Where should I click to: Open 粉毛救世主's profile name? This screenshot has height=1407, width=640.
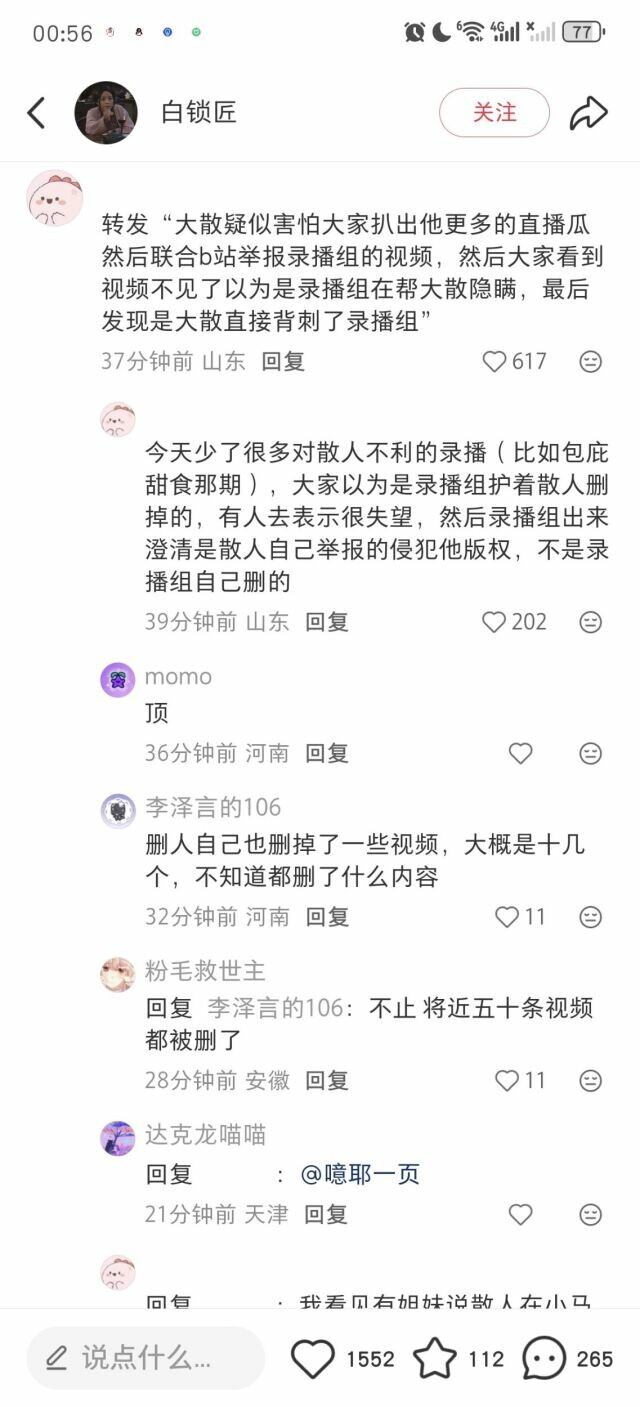pos(205,971)
